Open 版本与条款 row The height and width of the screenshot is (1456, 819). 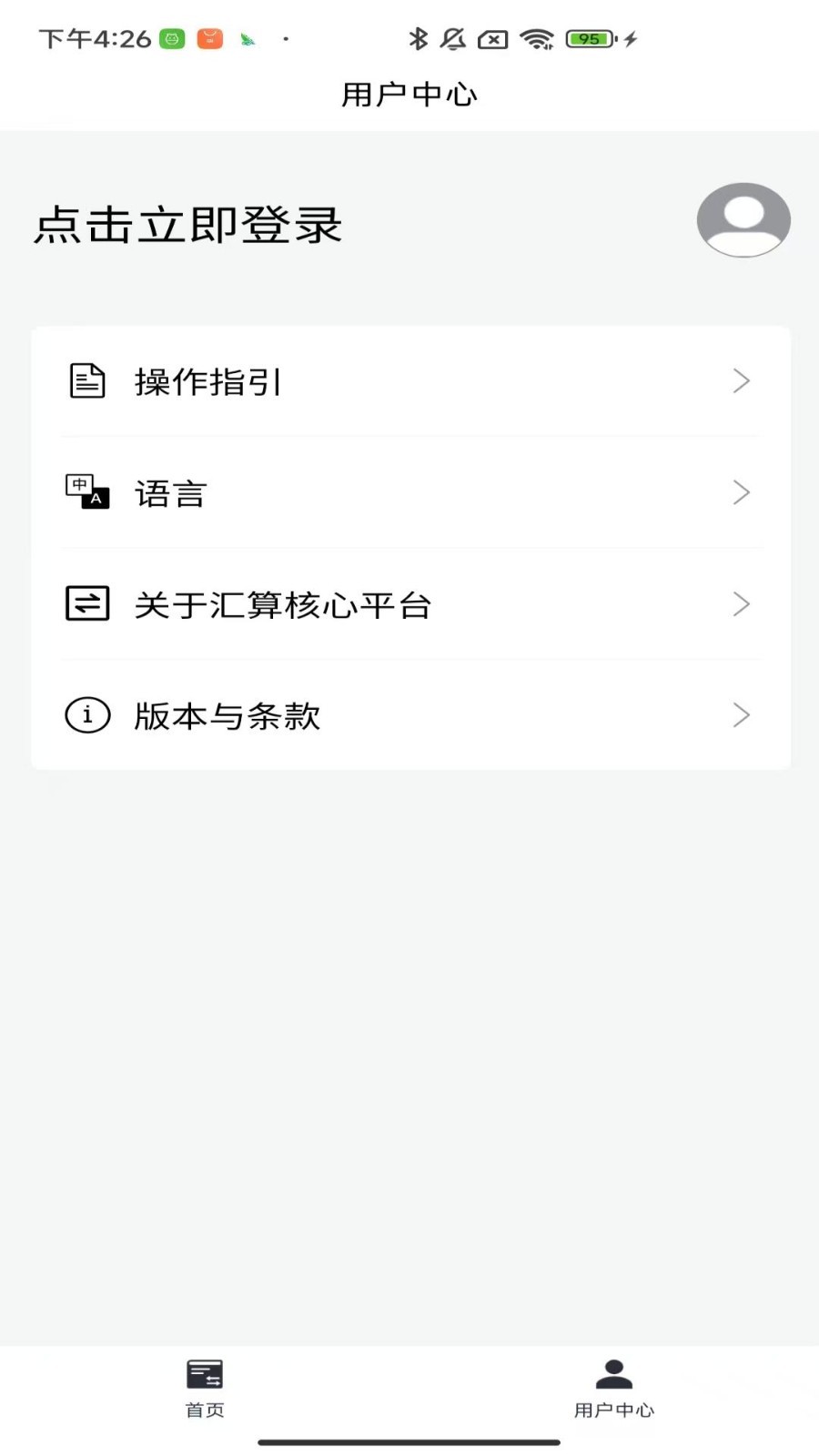[409, 716]
